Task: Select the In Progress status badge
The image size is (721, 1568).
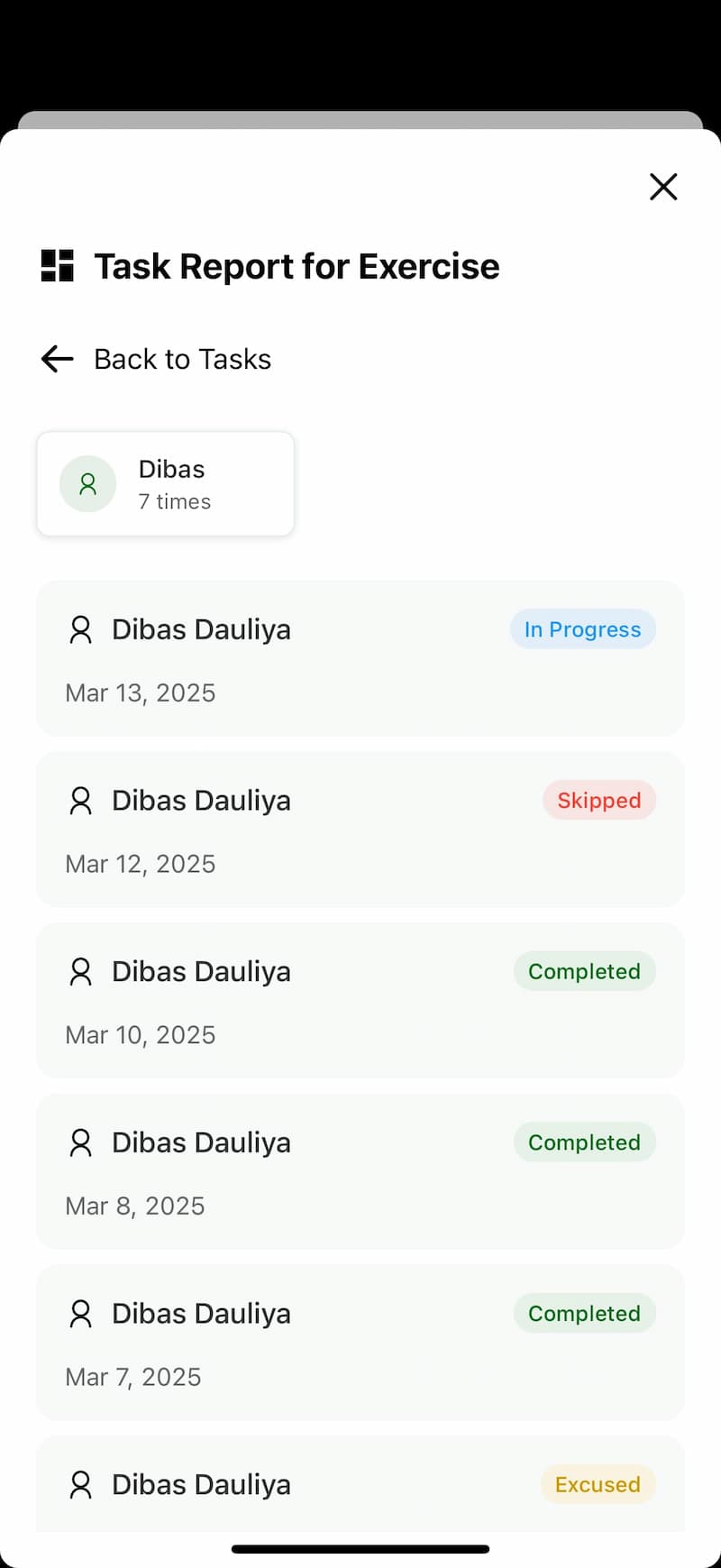Action: 582,628
